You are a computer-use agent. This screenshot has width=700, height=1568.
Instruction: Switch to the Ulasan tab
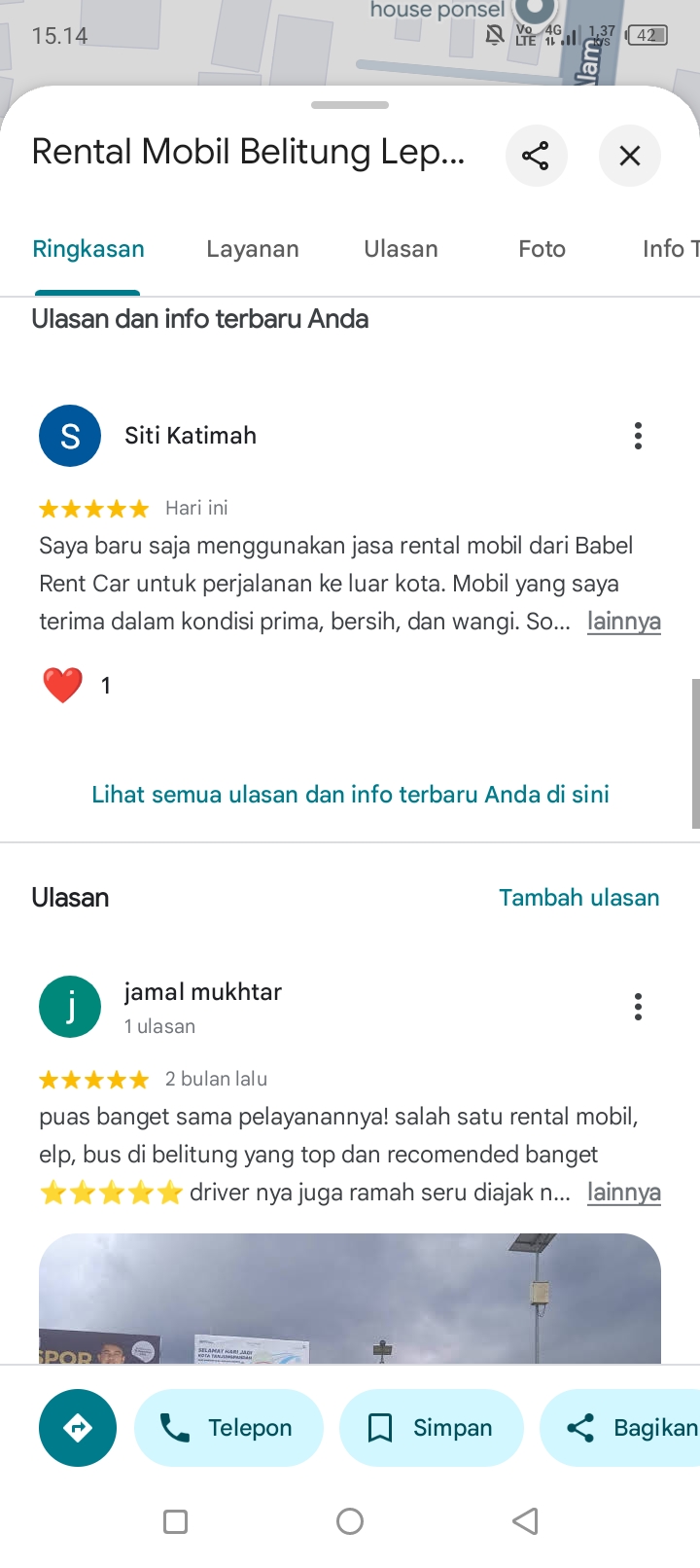401,249
